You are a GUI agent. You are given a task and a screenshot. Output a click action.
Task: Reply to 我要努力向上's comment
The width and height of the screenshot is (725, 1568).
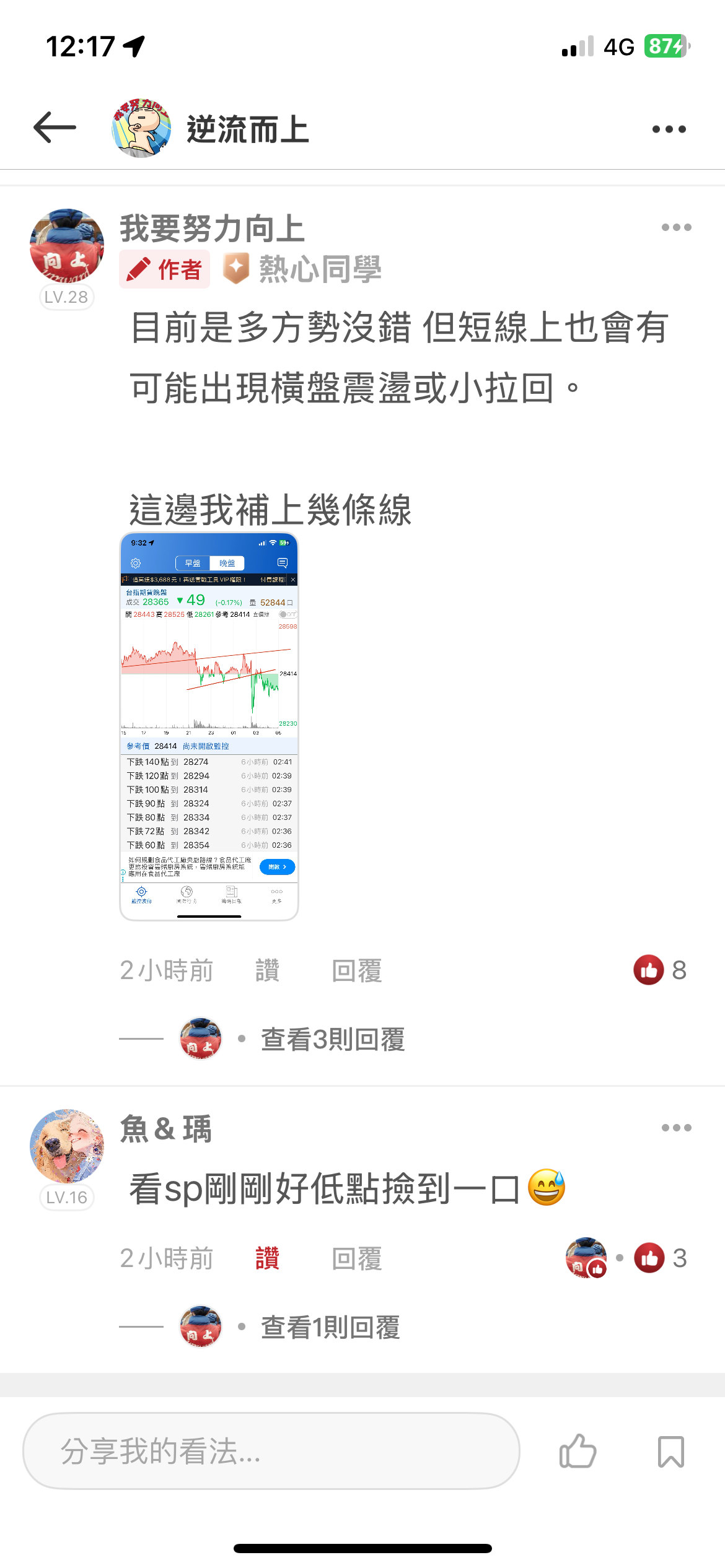click(x=356, y=970)
